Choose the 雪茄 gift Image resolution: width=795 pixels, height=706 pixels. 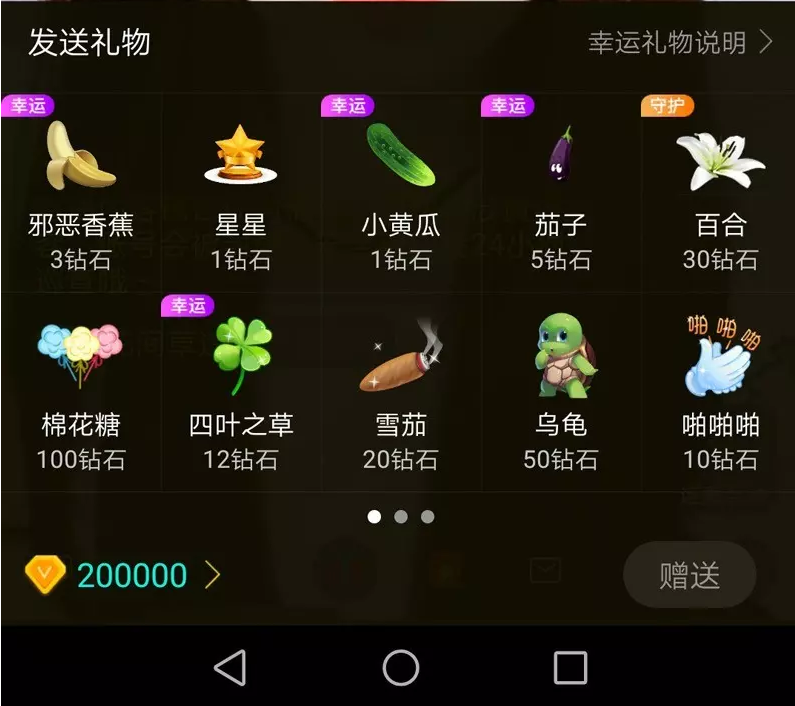click(401, 392)
